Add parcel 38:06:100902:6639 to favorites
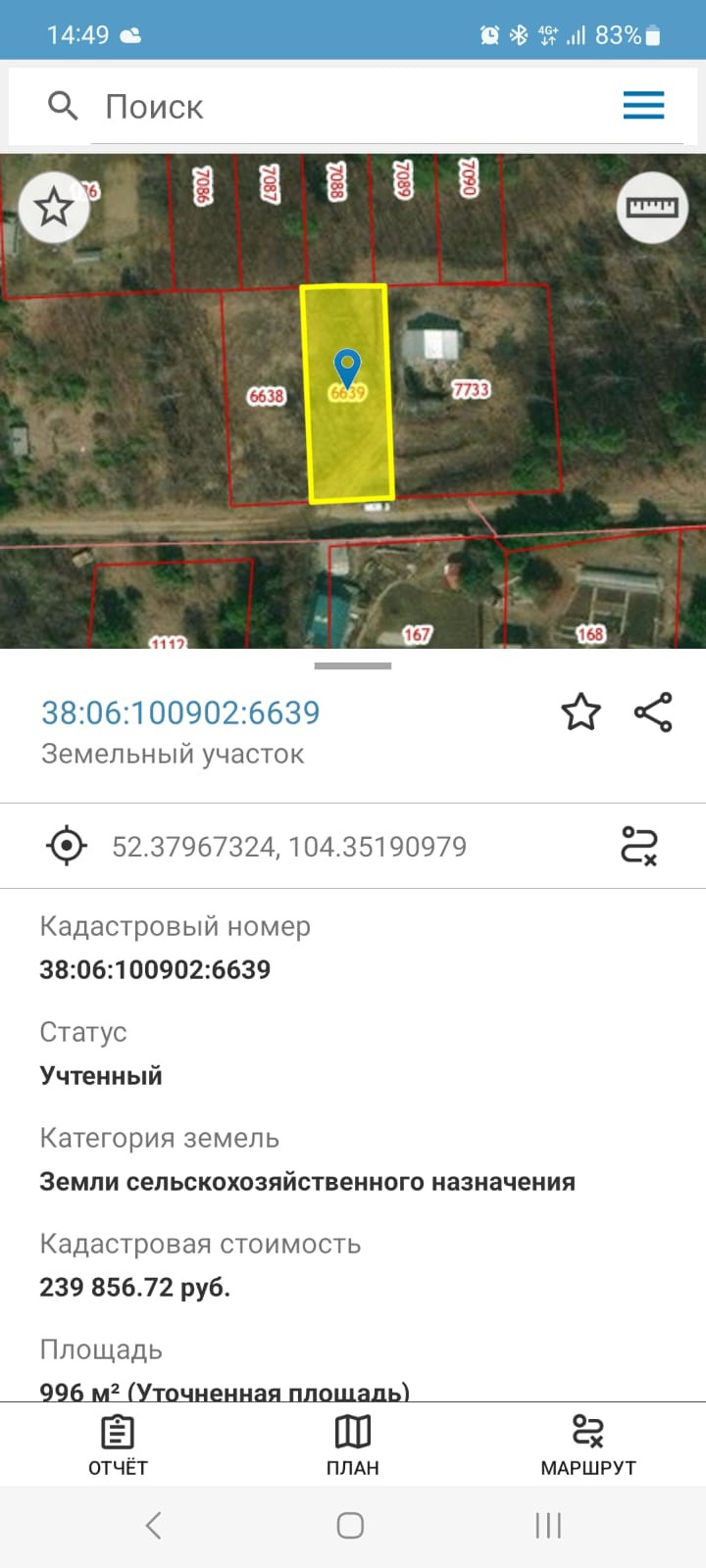 (x=580, y=712)
